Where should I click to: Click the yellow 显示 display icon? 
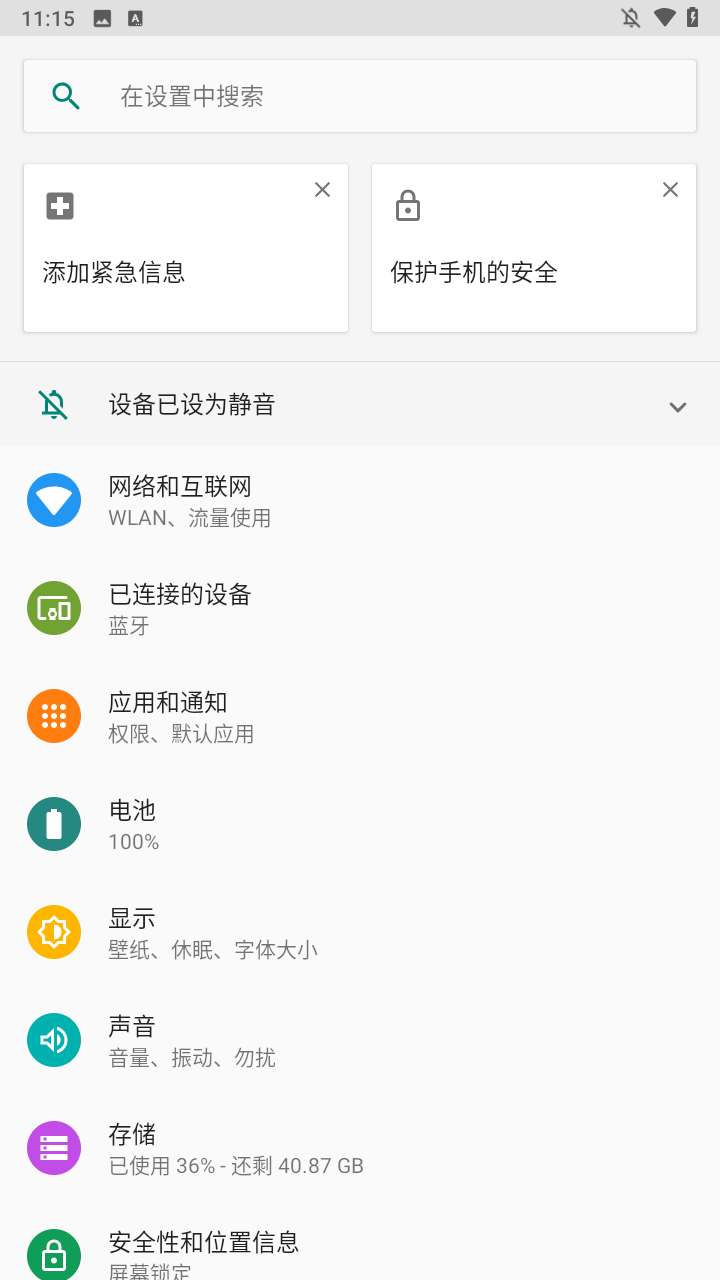tap(53, 931)
